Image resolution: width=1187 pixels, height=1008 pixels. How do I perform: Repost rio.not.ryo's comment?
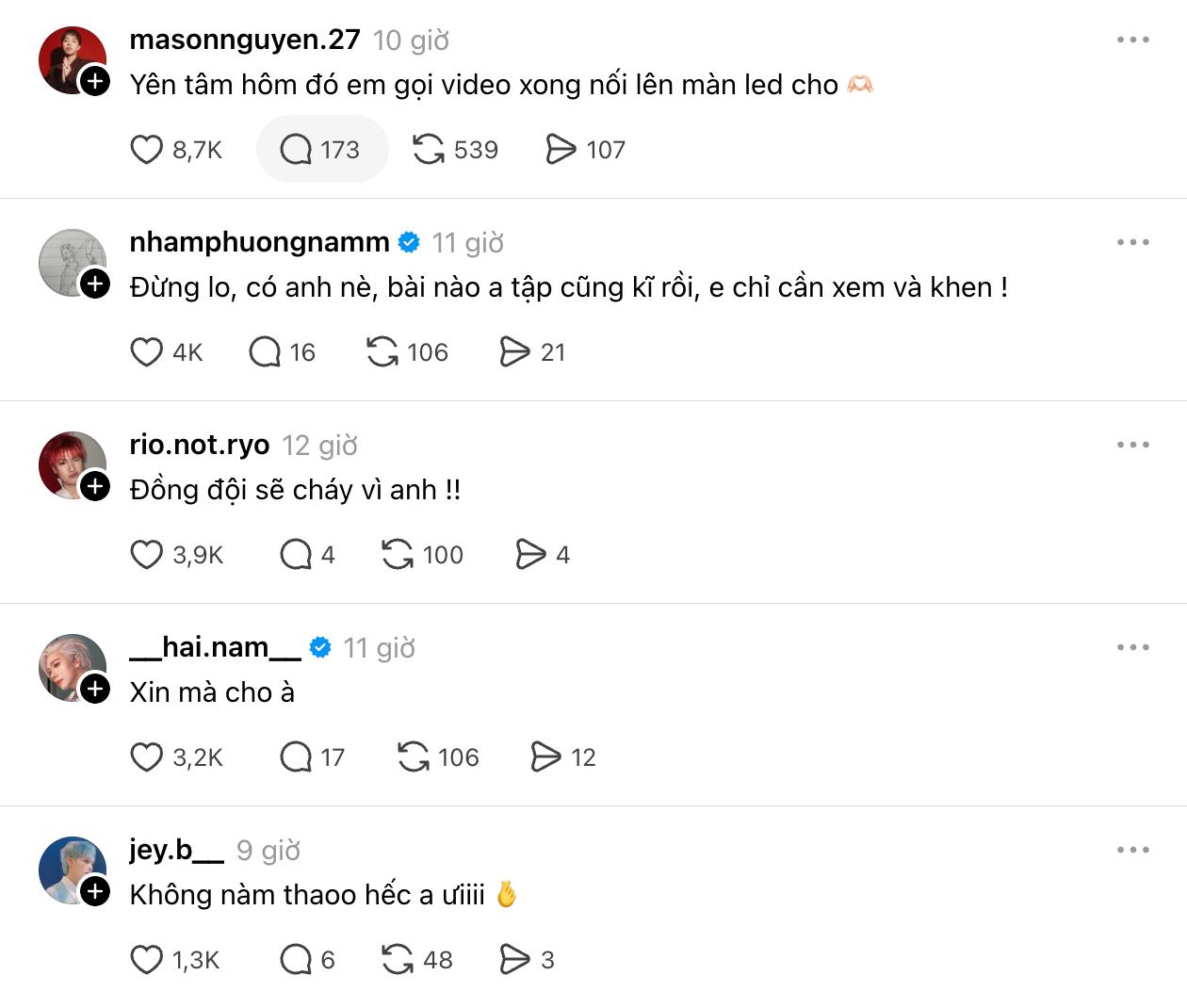click(x=398, y=555)
